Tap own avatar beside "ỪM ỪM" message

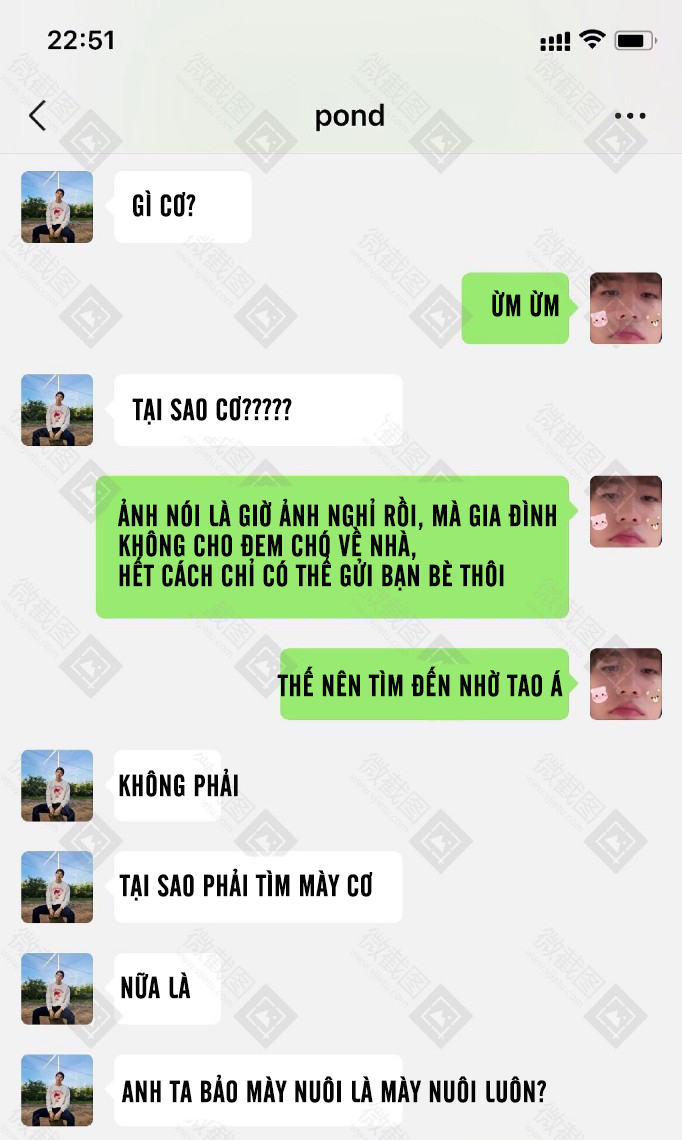[625, 308]
